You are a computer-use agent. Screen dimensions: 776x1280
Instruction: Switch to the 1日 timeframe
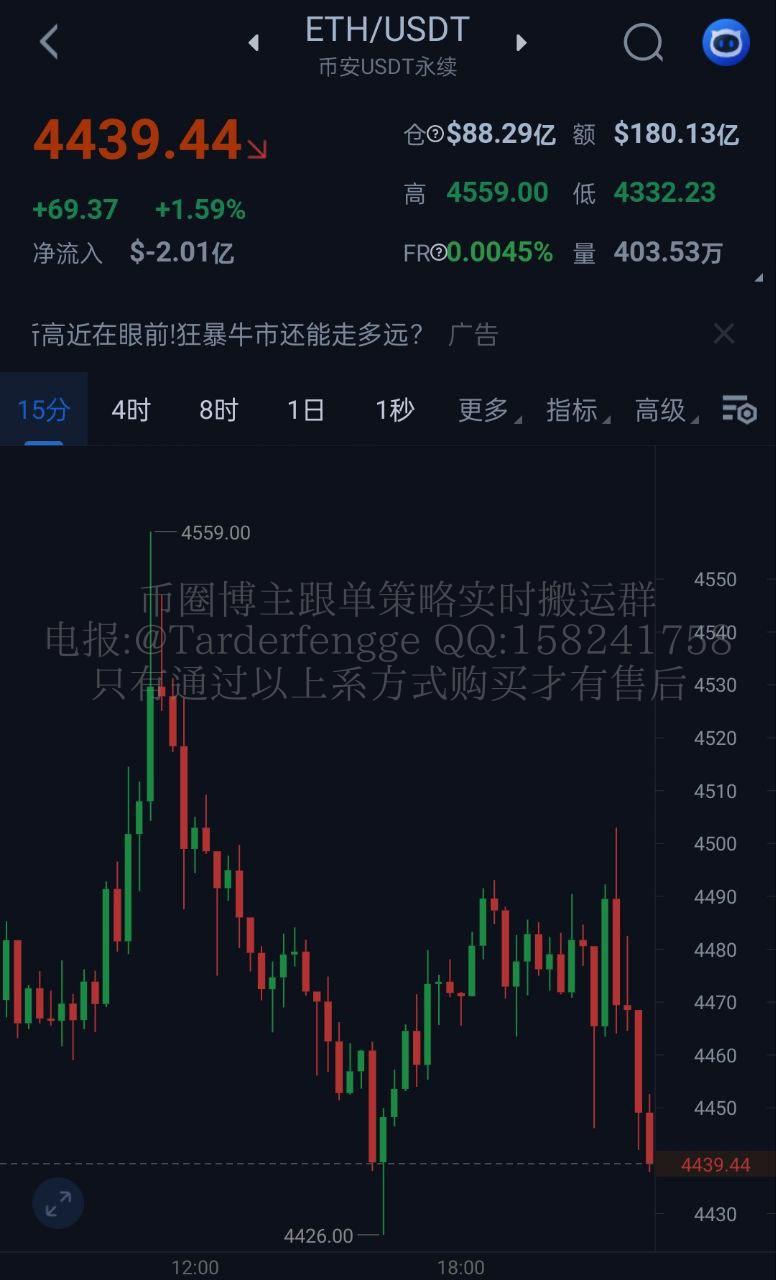(x=305, y=410)
